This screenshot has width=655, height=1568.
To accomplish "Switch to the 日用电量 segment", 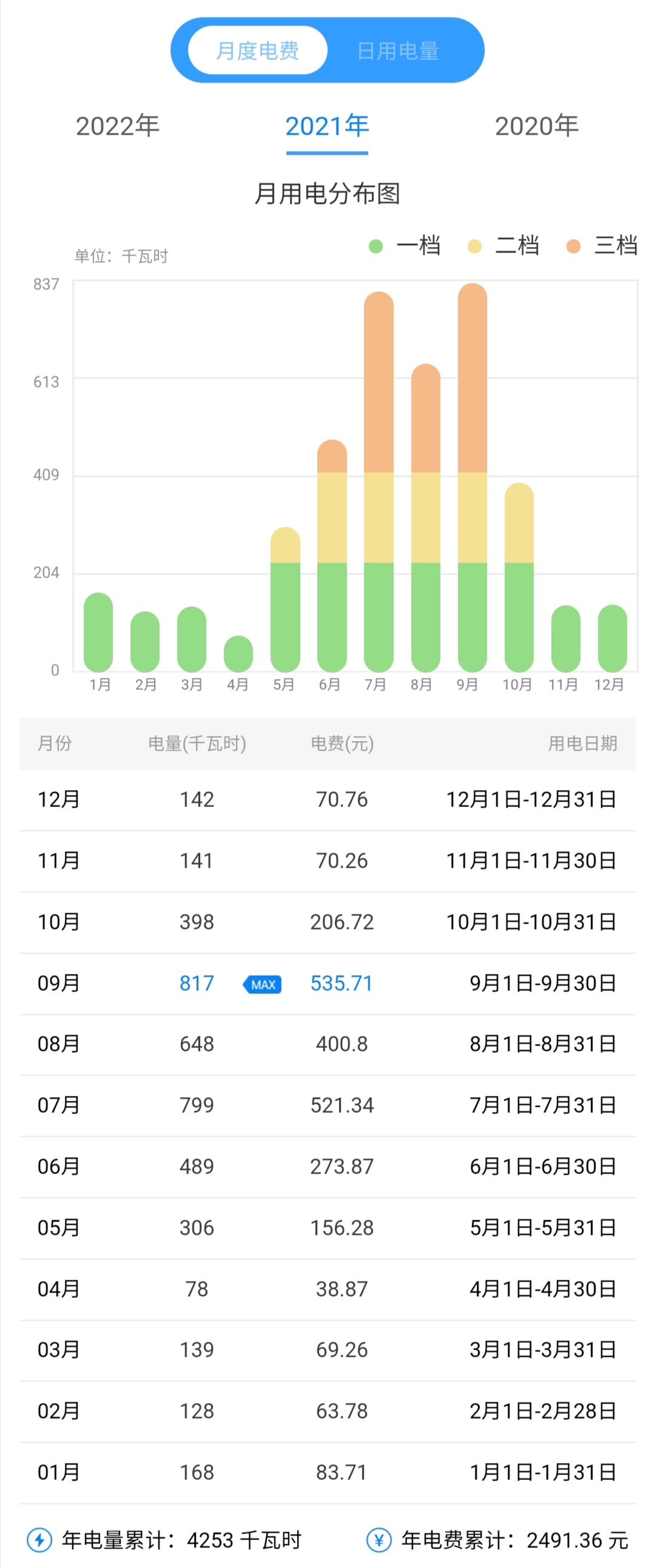I will [x=398, y=50].
